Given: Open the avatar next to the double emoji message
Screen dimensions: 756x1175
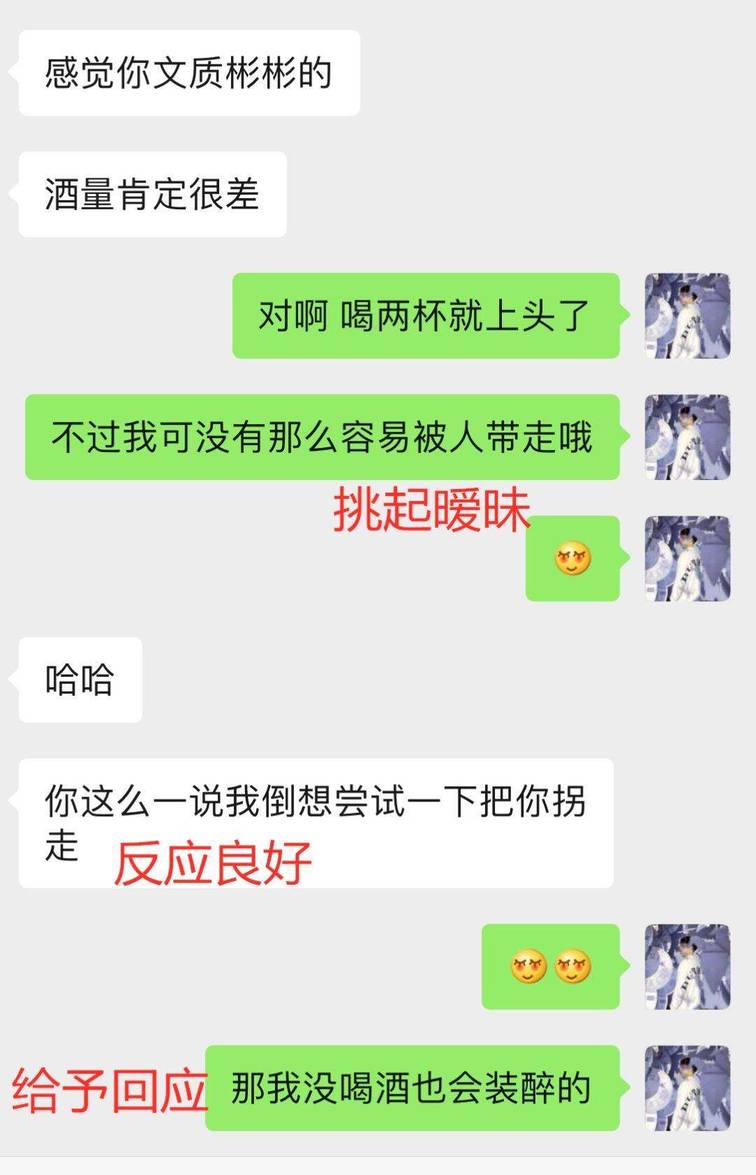Looking at the screenshot, I should pyautogui.click(x=688, y=967).
